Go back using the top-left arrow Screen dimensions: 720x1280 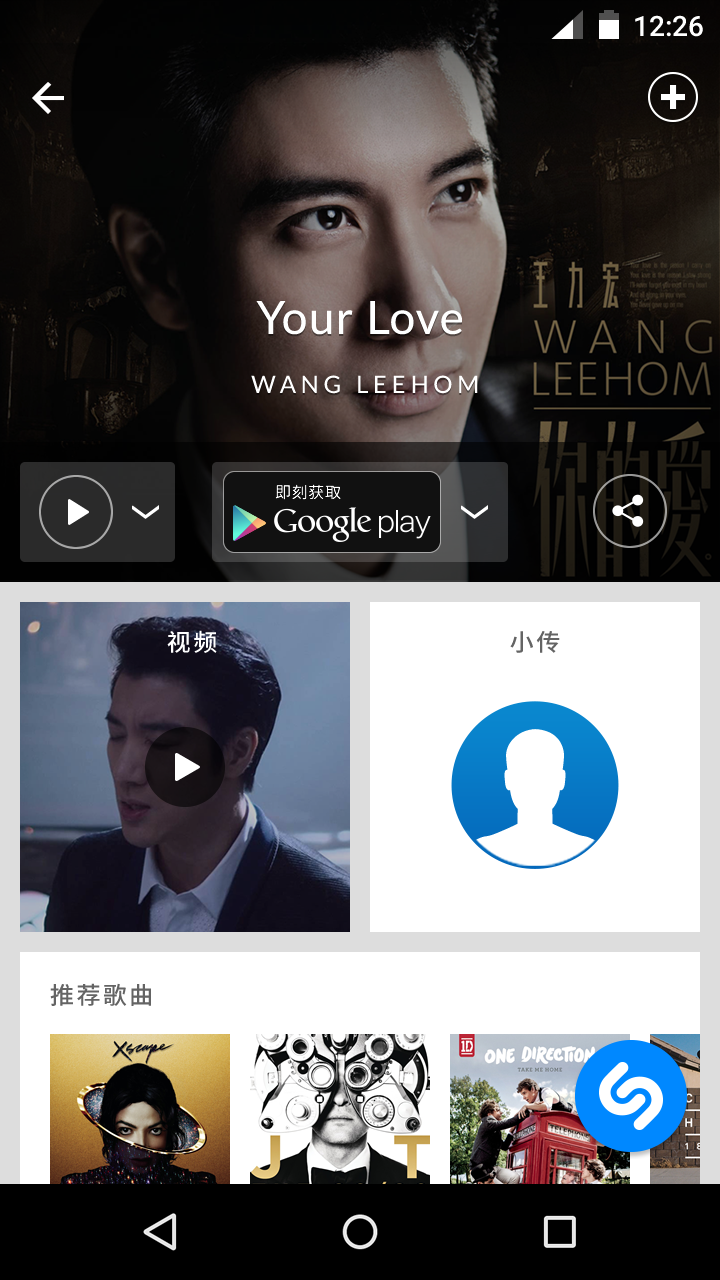(48, 98)
